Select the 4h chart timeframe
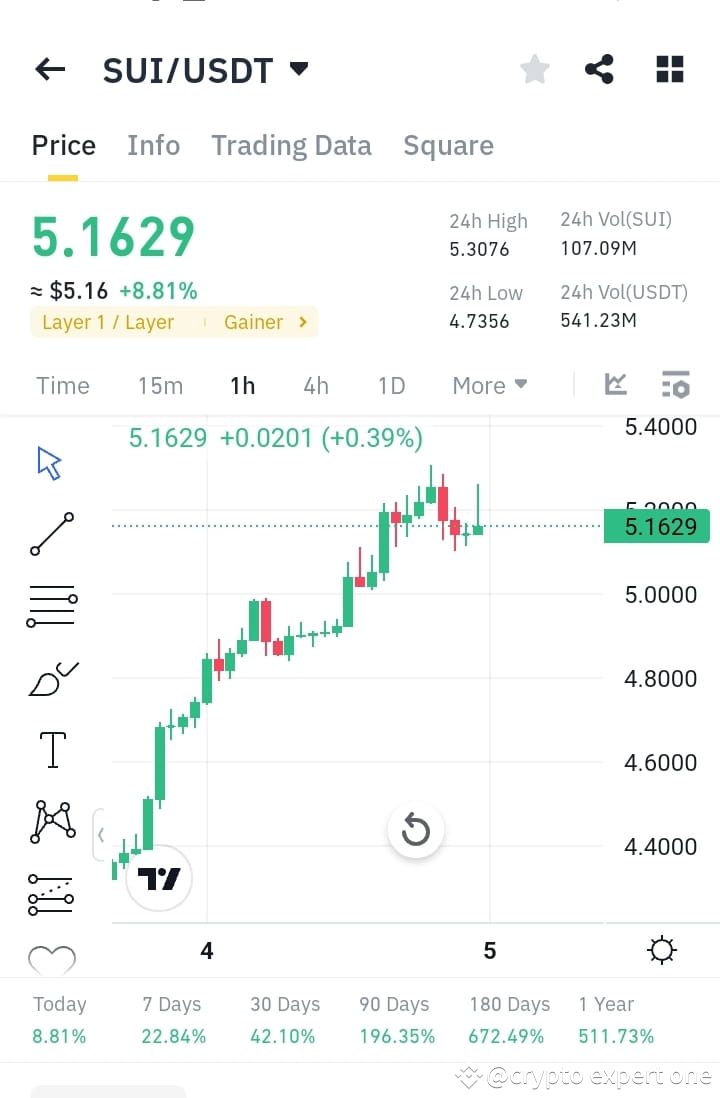Image resolution: width=720 pixels, height=1098 pixels. (315, 385)
